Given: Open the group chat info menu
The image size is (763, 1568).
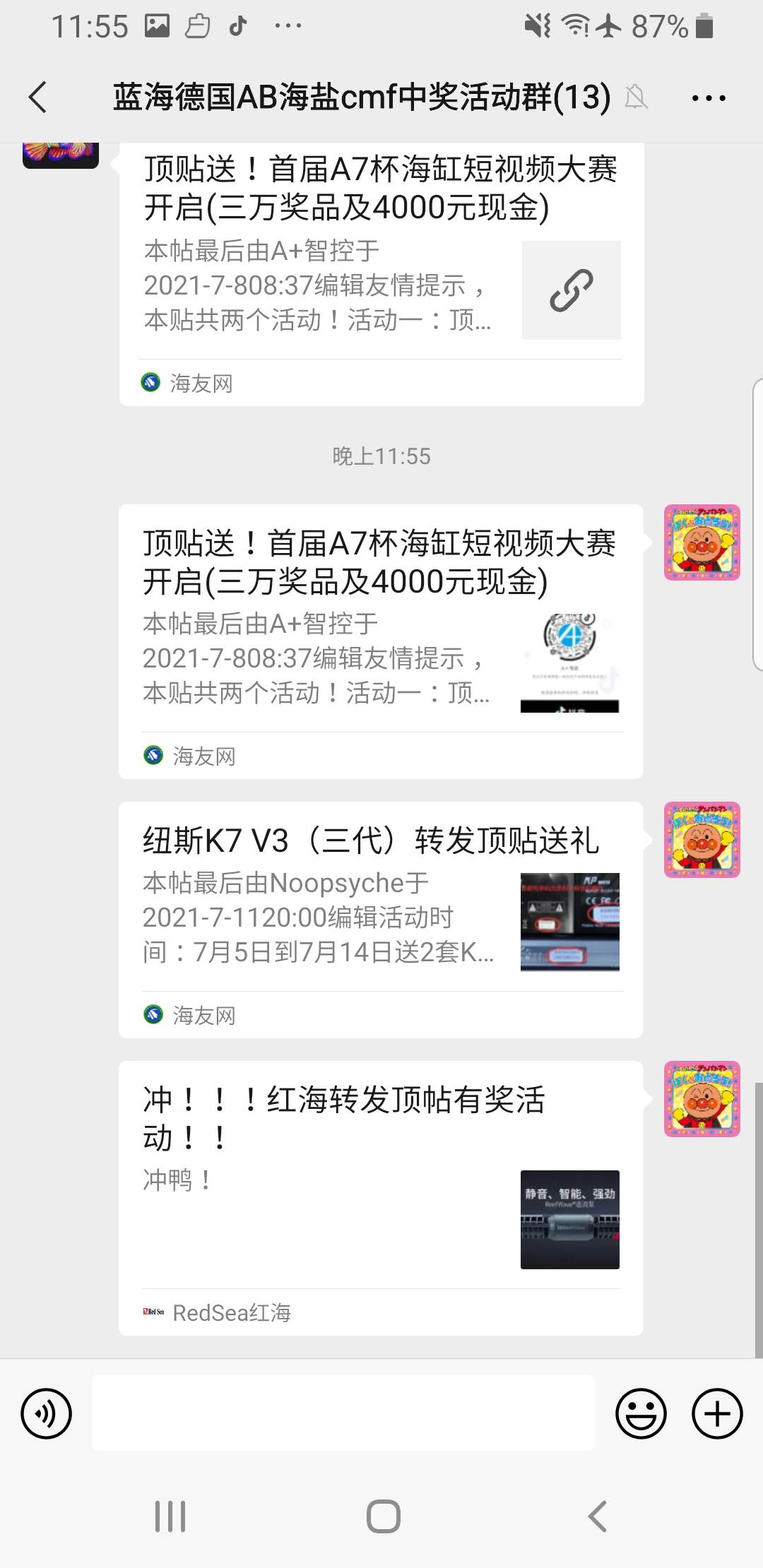Looking at the screenshot, I should (x=708, y=98).
